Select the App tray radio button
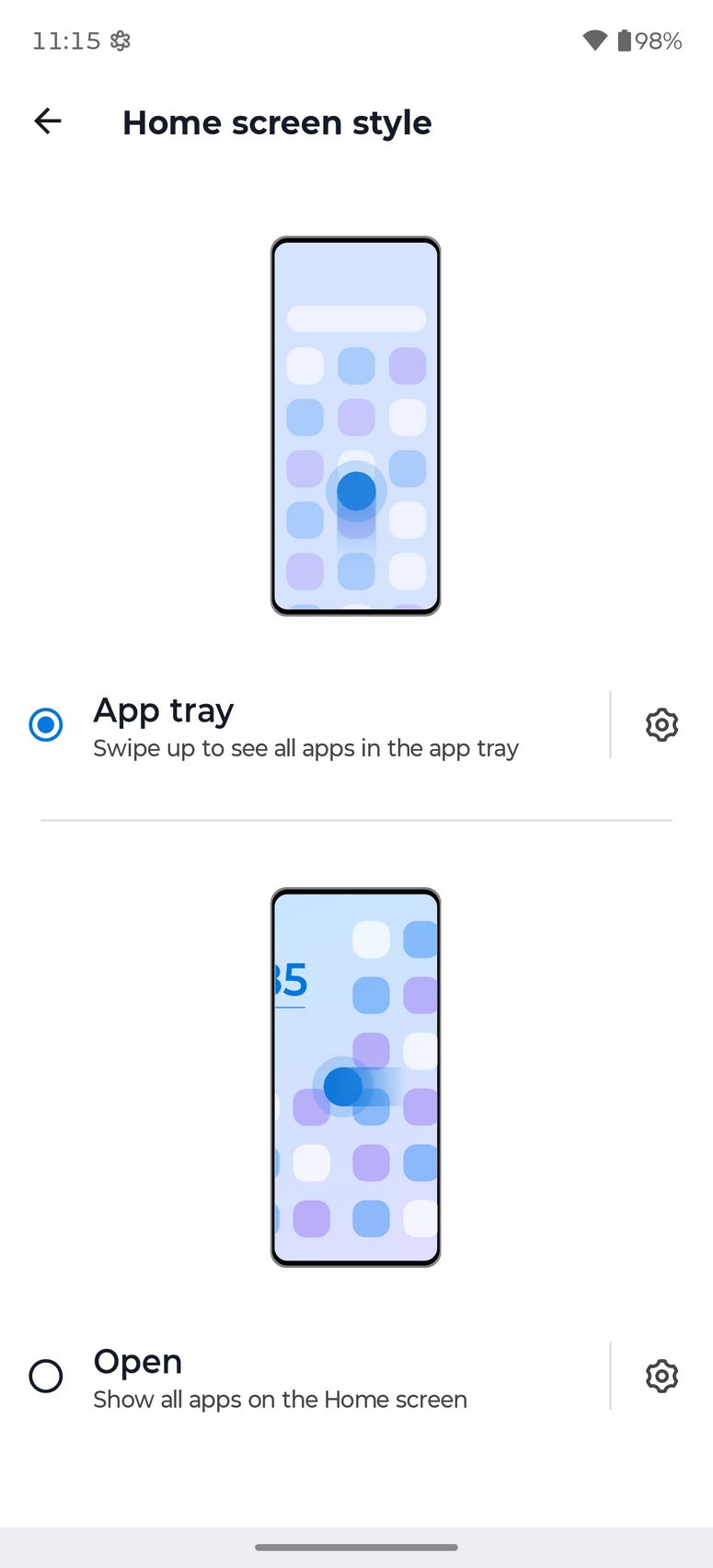 pyautogui.click(x=46, y=725)
